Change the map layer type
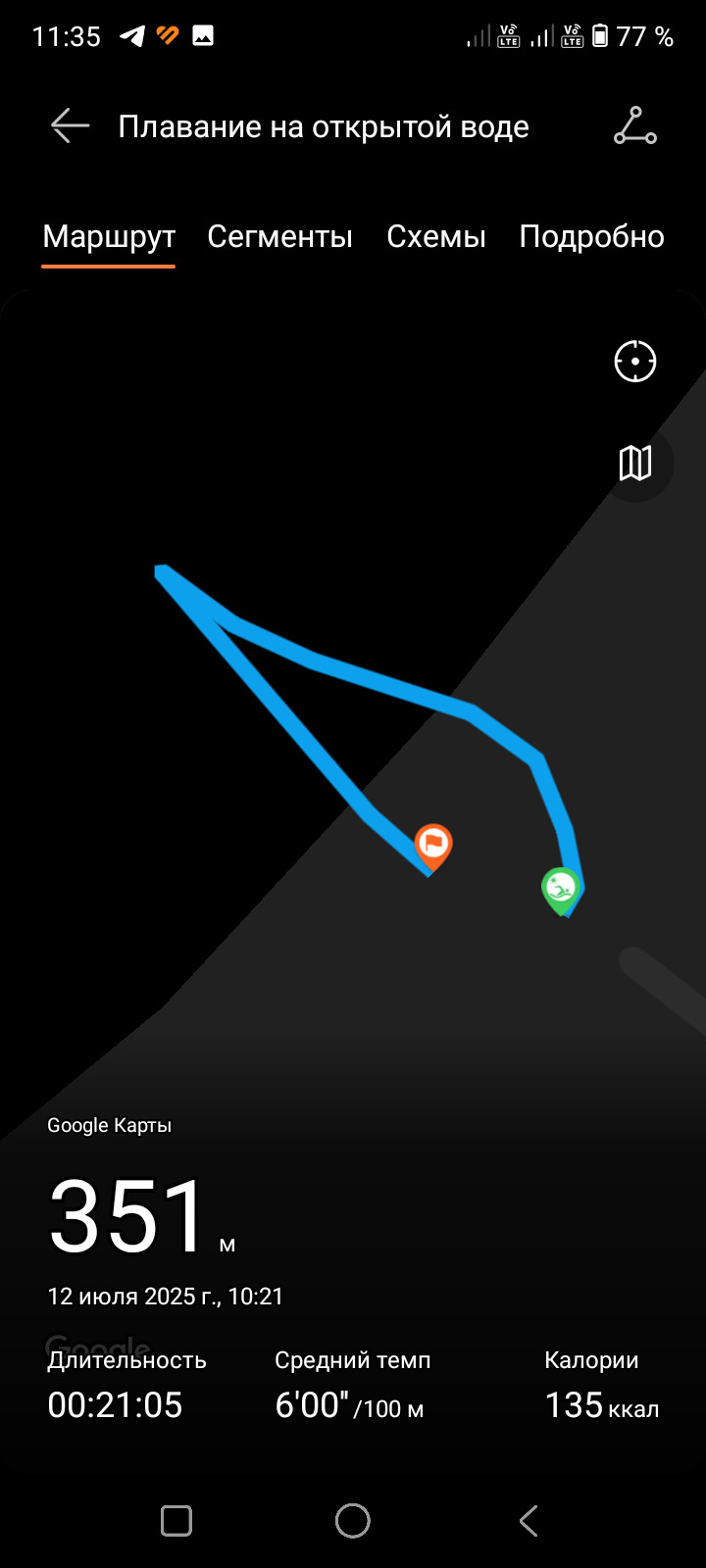Viewport: 706px width, 1568px height. click(635, 463)
